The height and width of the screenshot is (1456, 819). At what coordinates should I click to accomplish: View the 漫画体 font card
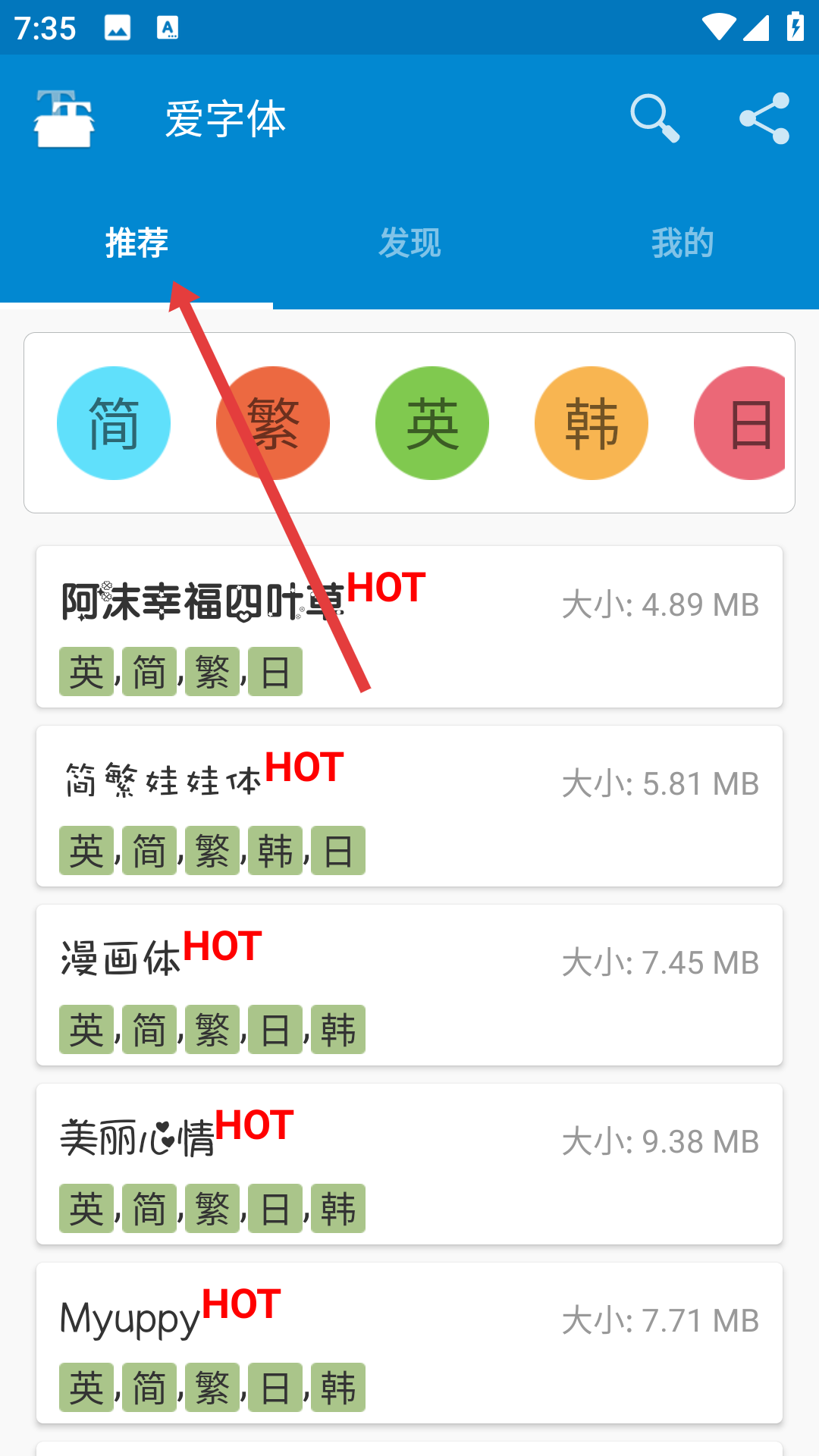click(x=409, y=985)
